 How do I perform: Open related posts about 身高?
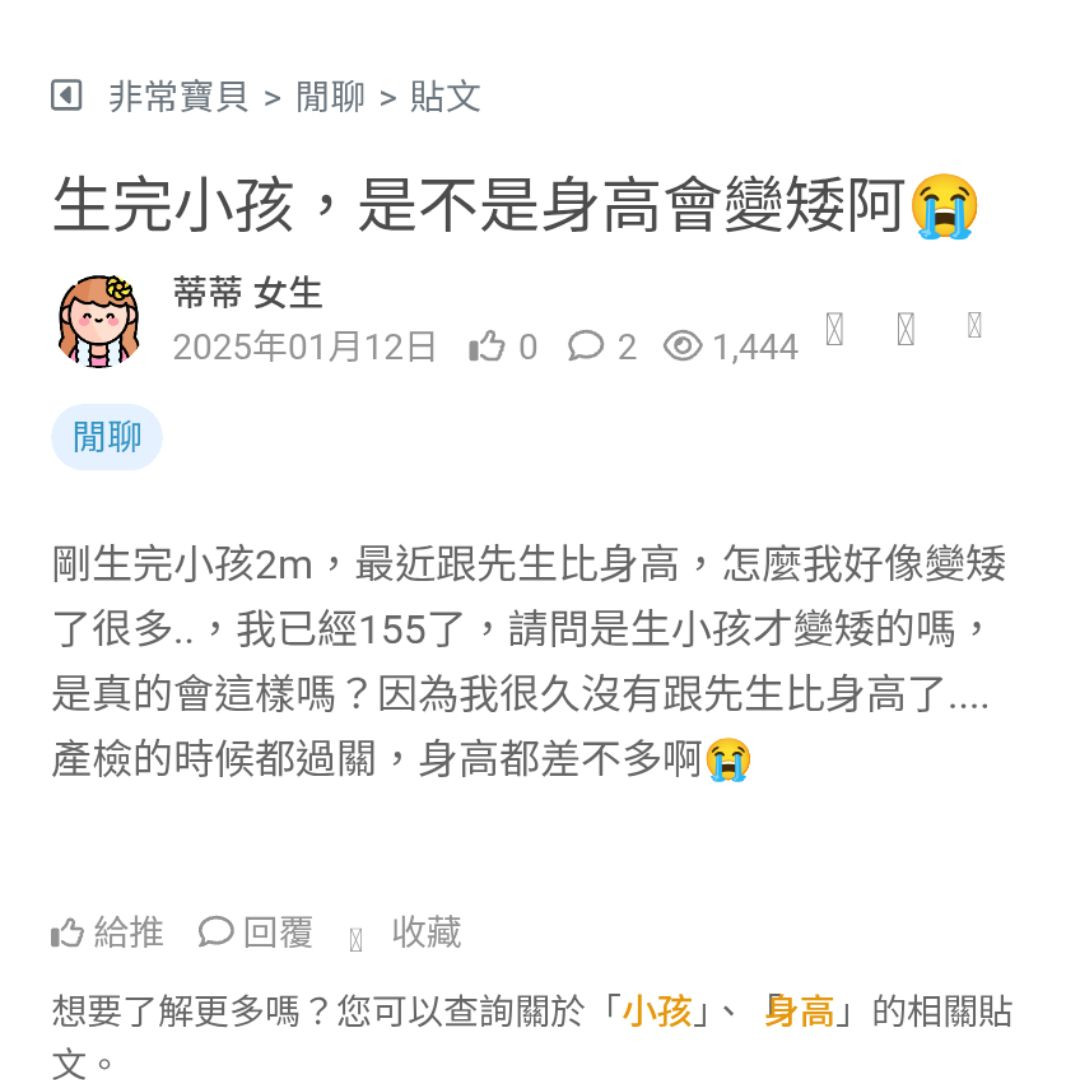pyautogui.click(x=799, y=1012)
